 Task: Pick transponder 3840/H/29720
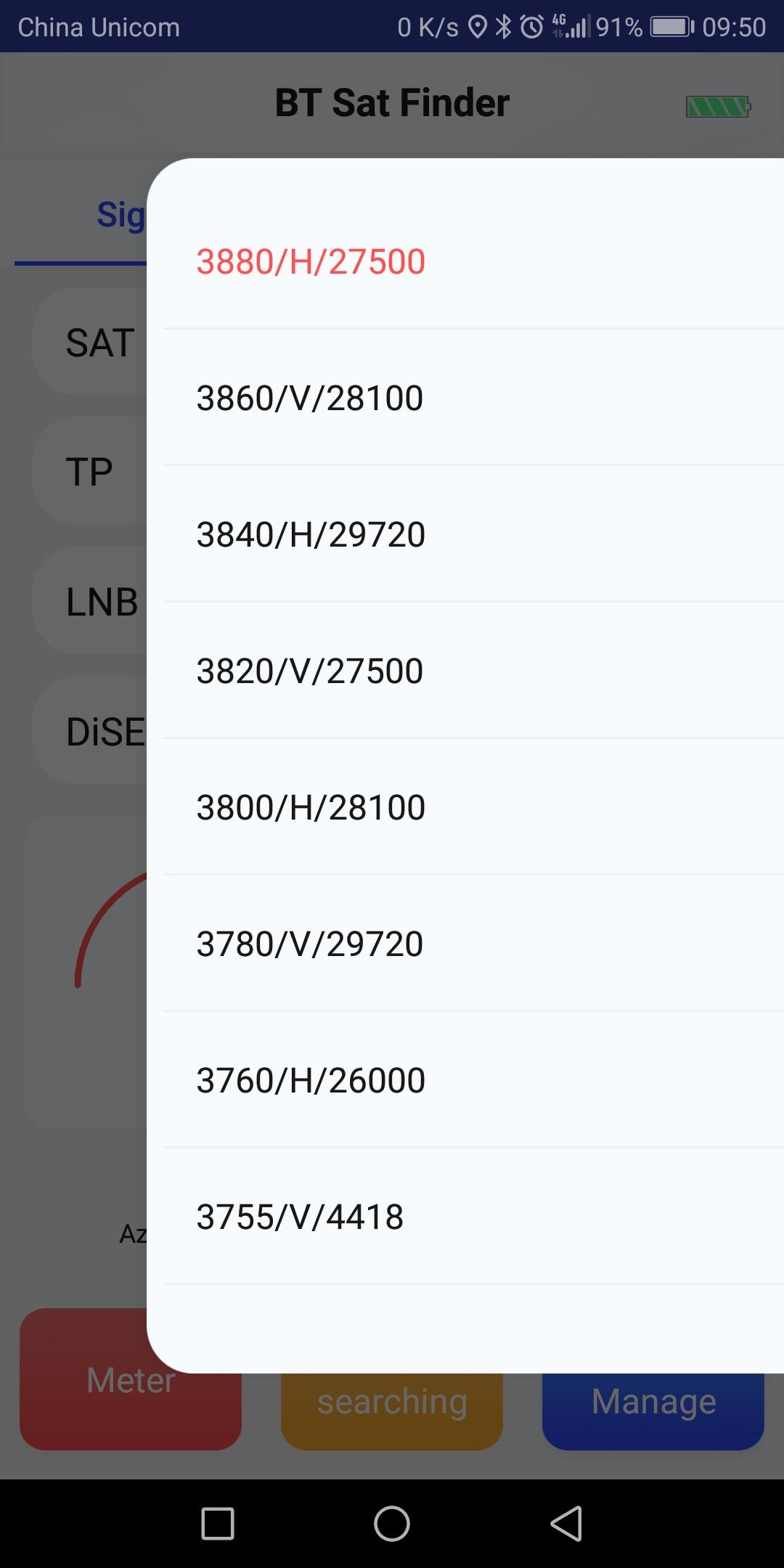pos(311,534)
